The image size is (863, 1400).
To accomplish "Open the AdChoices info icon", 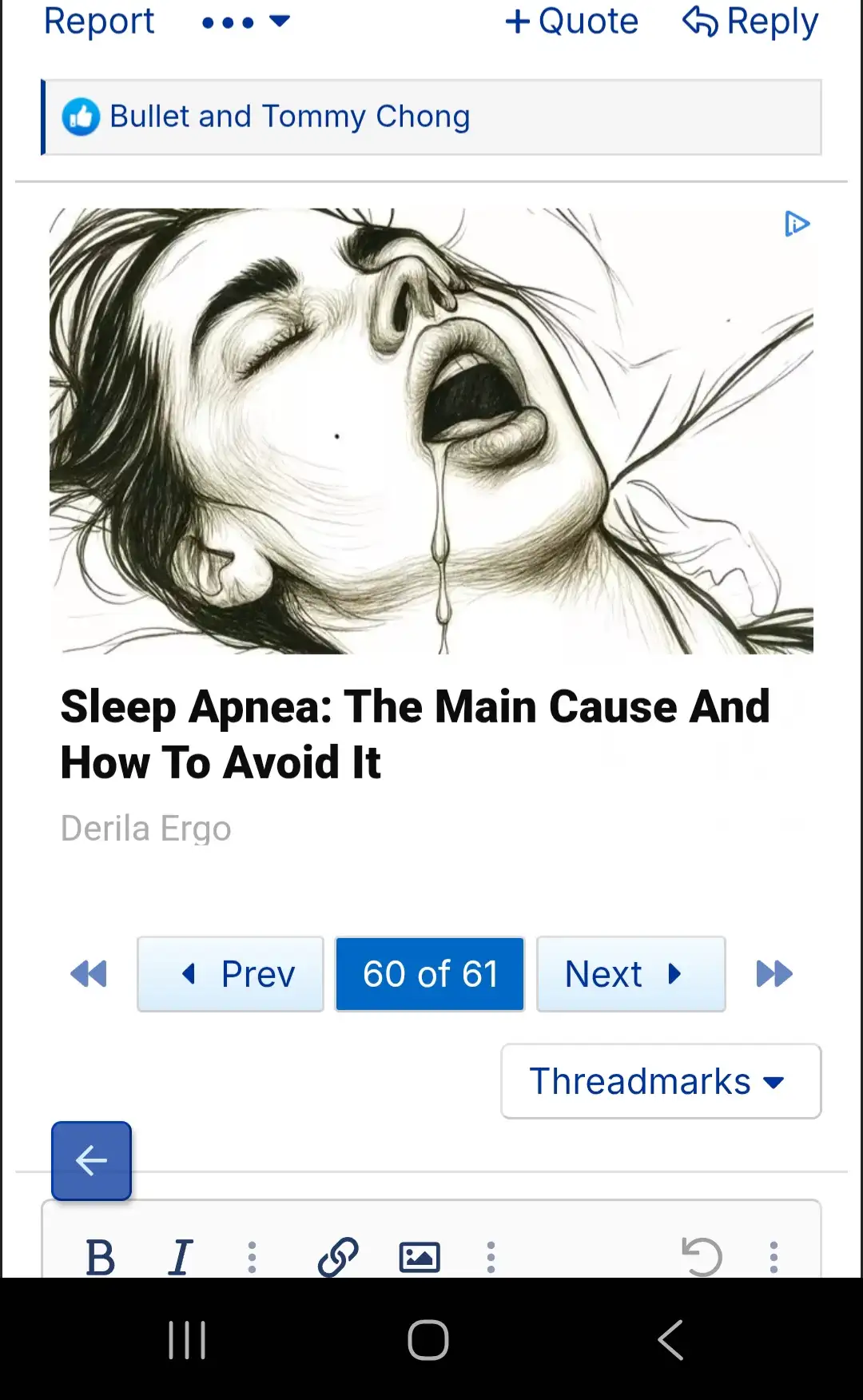I will pyautogui.click(x=797, y=224).
